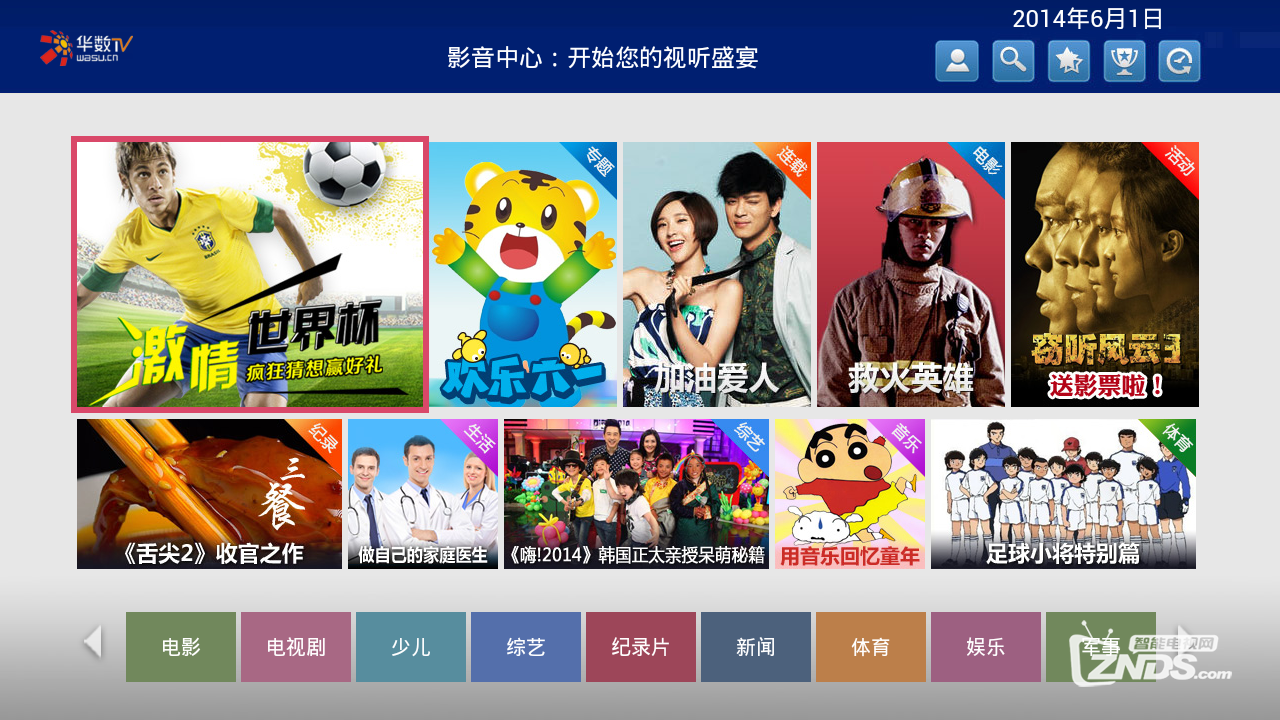Image resolution: width=1280 pixels, height=720 pixels.
Task: Open the favorites star icon
Action: (1069, 62)
